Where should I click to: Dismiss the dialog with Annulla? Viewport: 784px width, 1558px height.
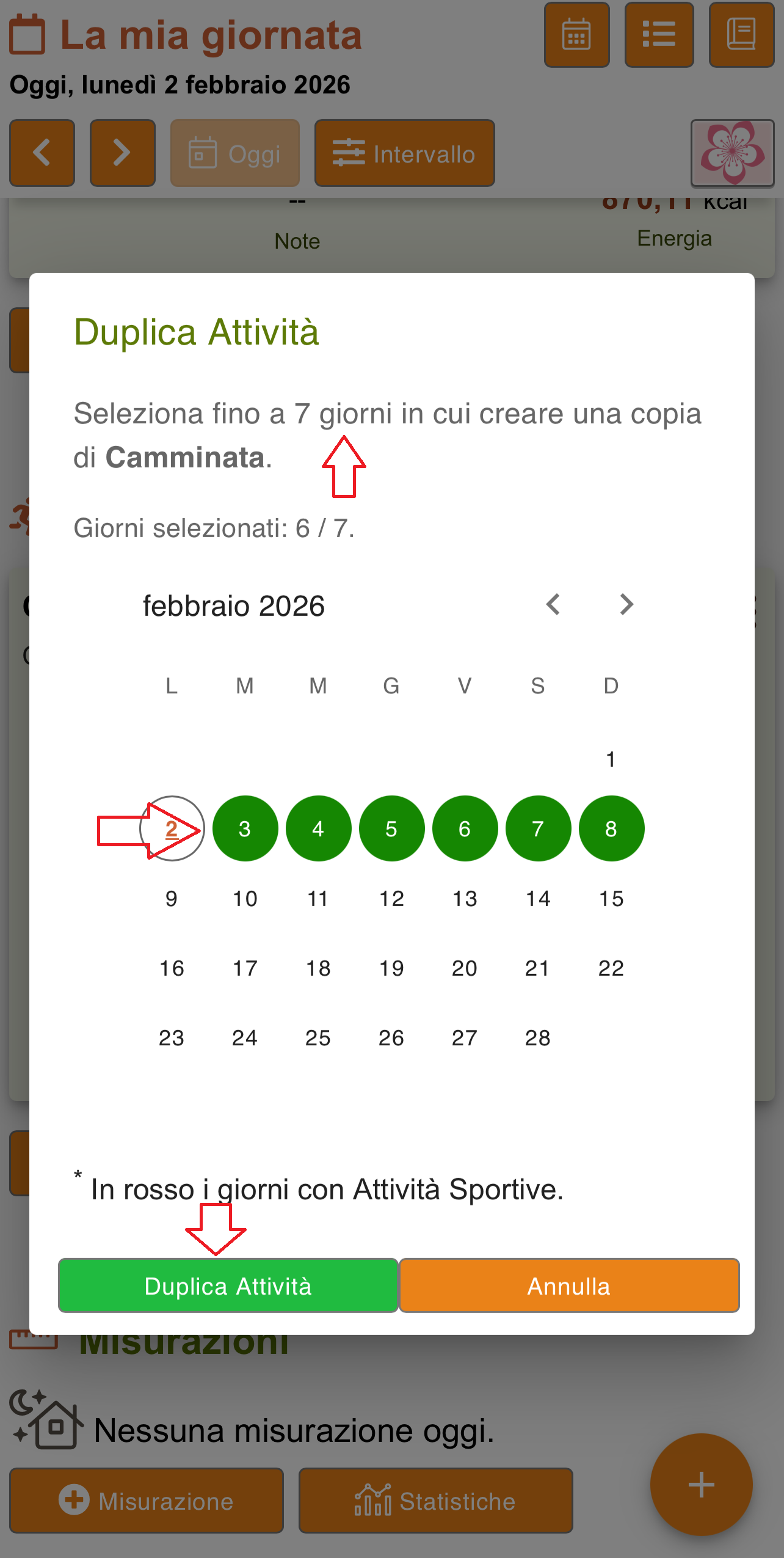[x=567, y=1285]
